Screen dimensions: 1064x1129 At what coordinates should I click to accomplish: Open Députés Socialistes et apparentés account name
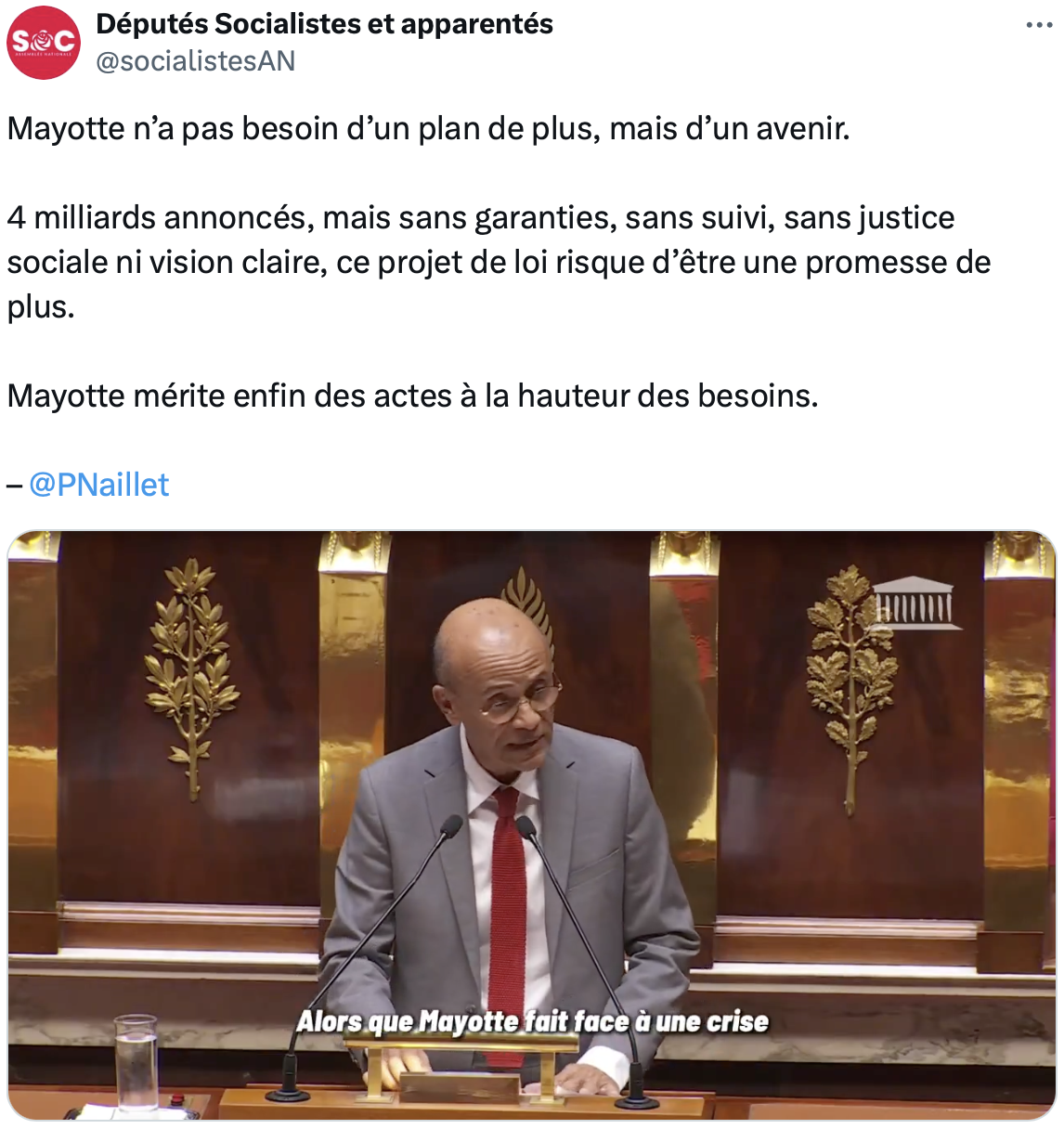pyautogui.click(x=324, y=24)
